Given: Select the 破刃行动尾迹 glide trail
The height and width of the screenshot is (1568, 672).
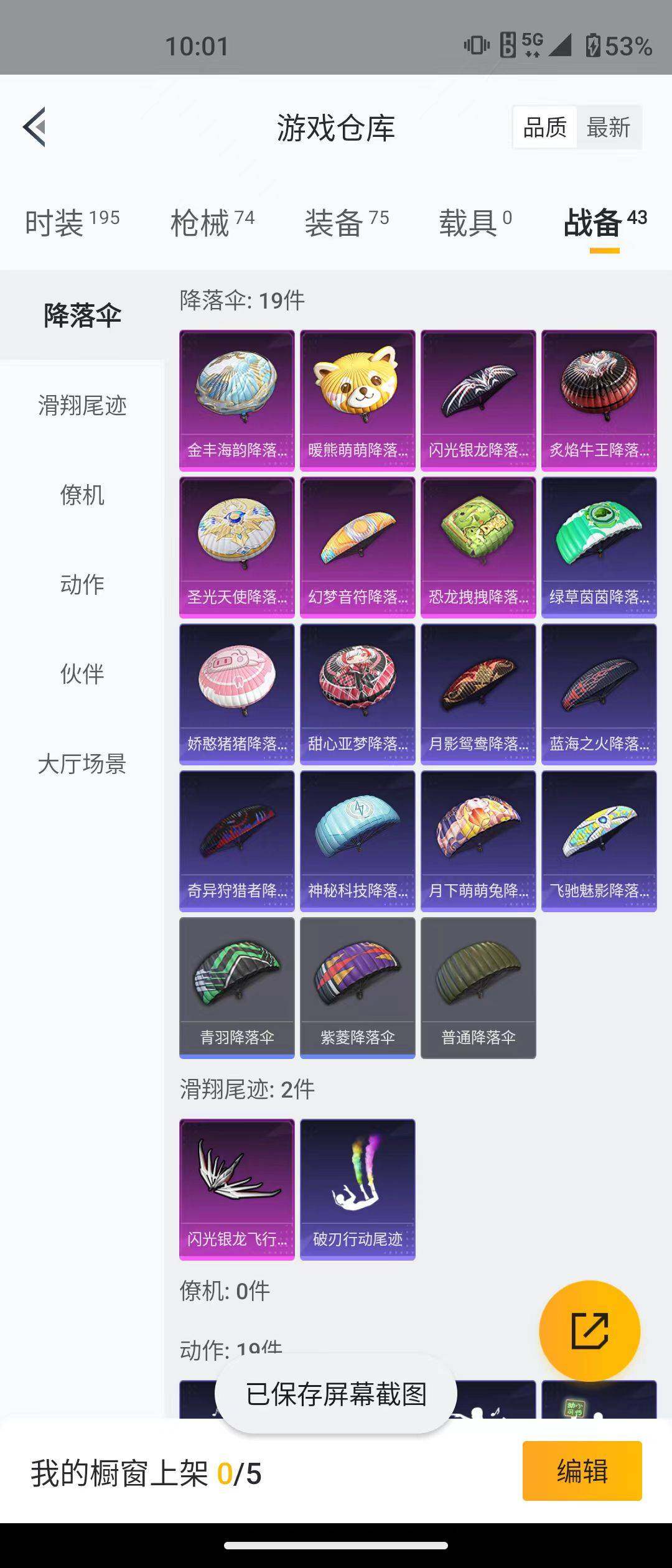Looking at the screenshot, I should (x=357, y=1192).
